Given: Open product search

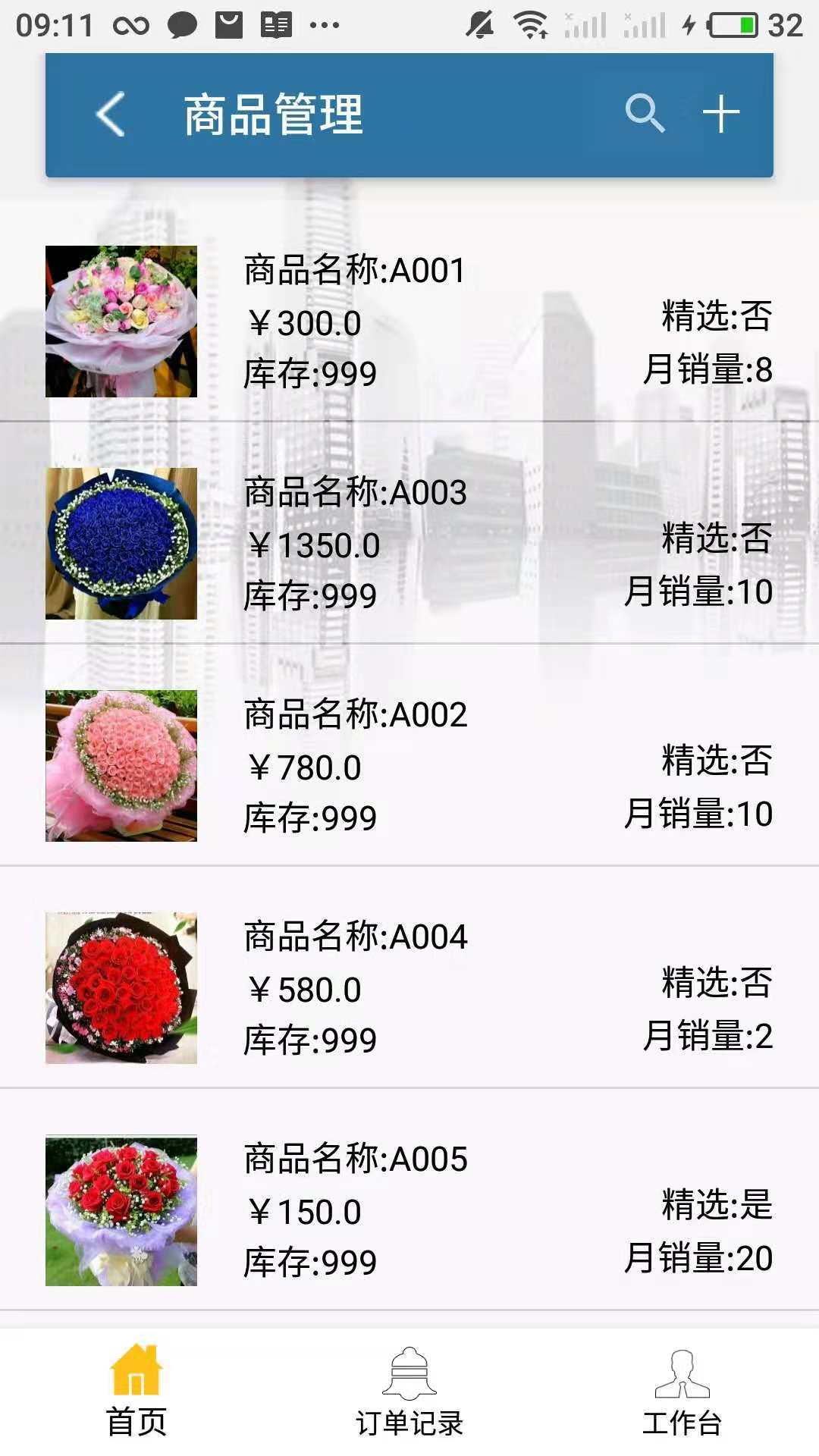Looking at the screenshot, I should pyautogui.click(x=645, y=115).
